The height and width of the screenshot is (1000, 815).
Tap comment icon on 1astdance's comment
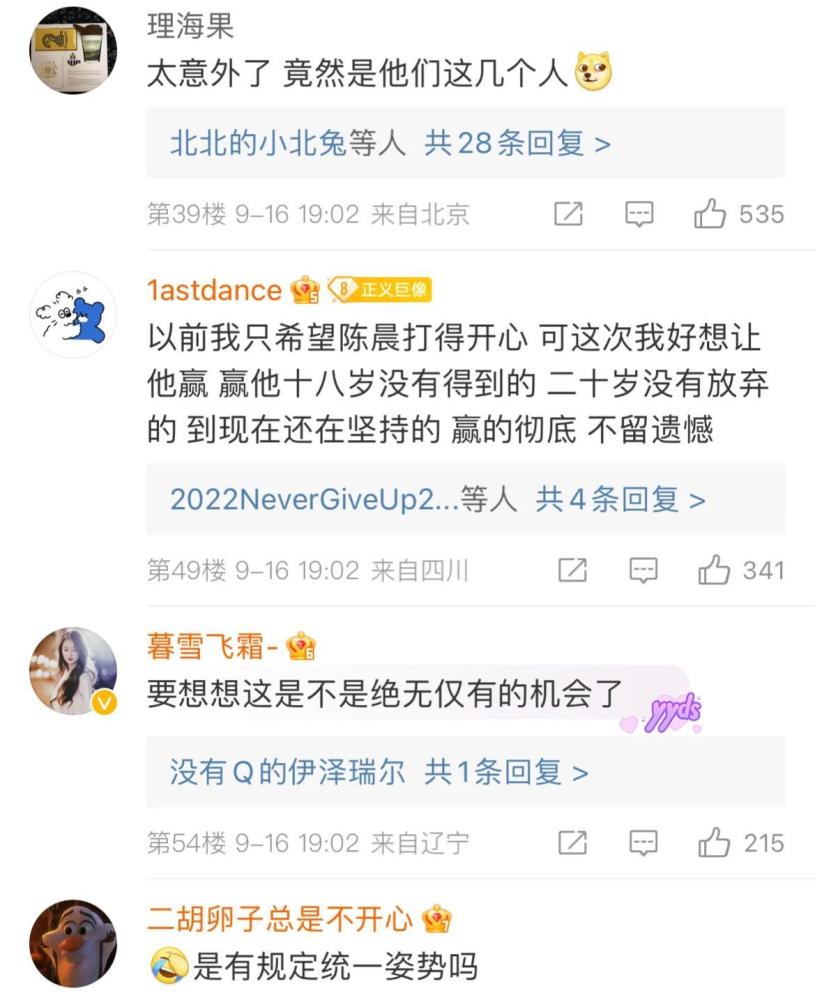click(x=643, y=571)
